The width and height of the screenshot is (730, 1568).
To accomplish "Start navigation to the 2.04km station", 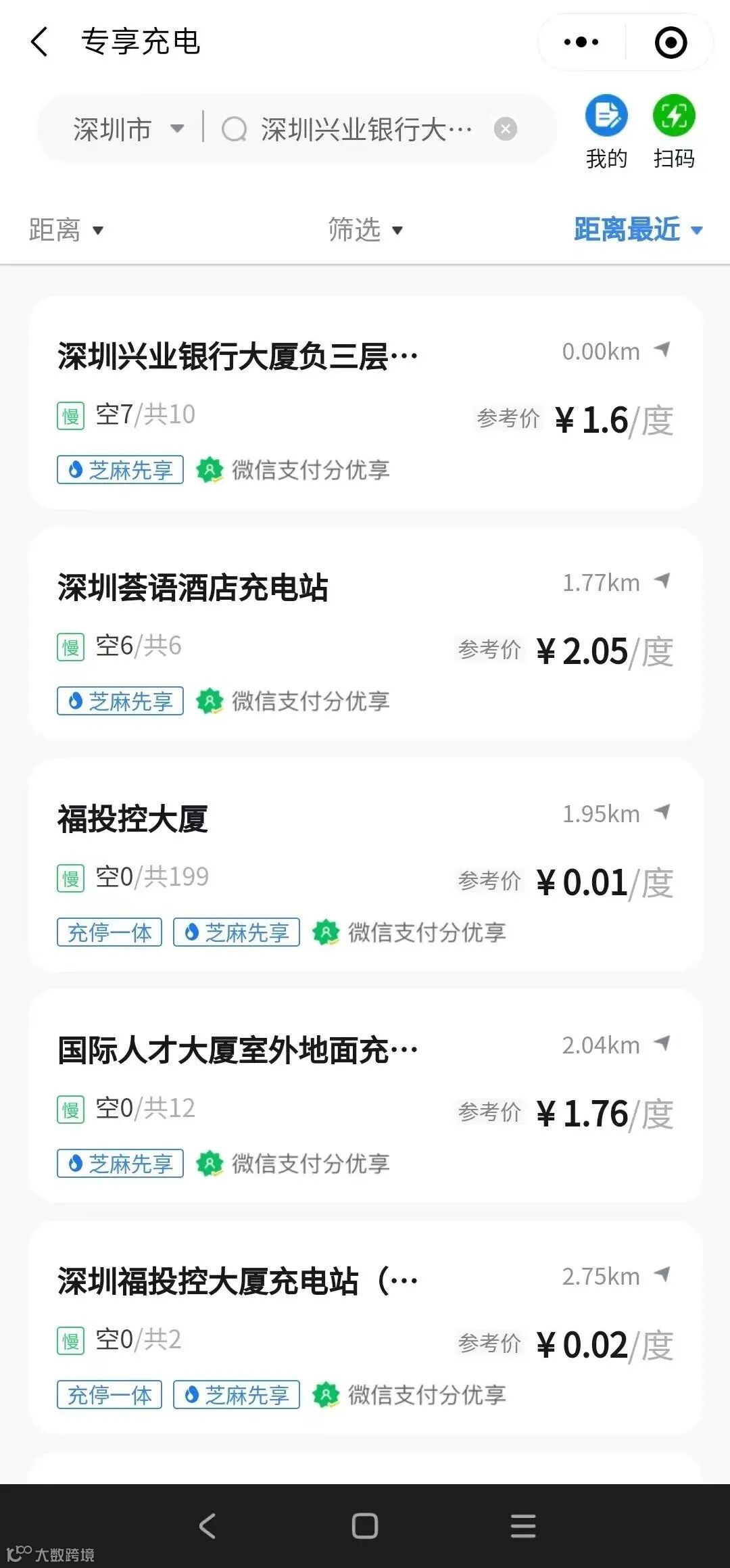I will pos(662,1043).
